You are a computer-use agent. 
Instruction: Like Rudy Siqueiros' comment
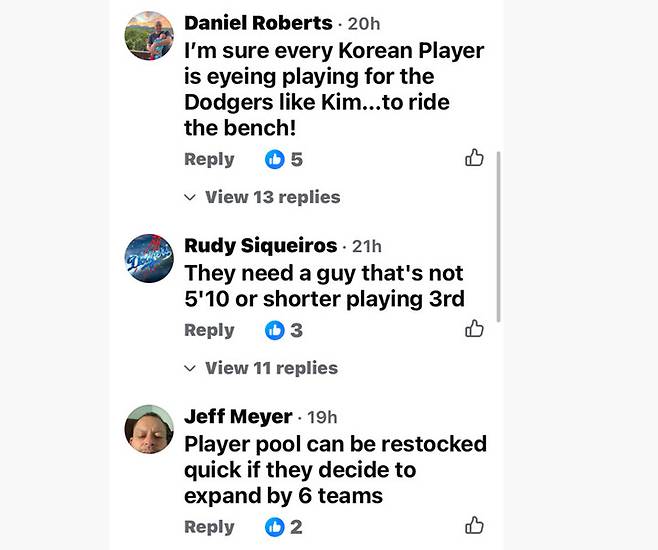click(x=474, y=328)
